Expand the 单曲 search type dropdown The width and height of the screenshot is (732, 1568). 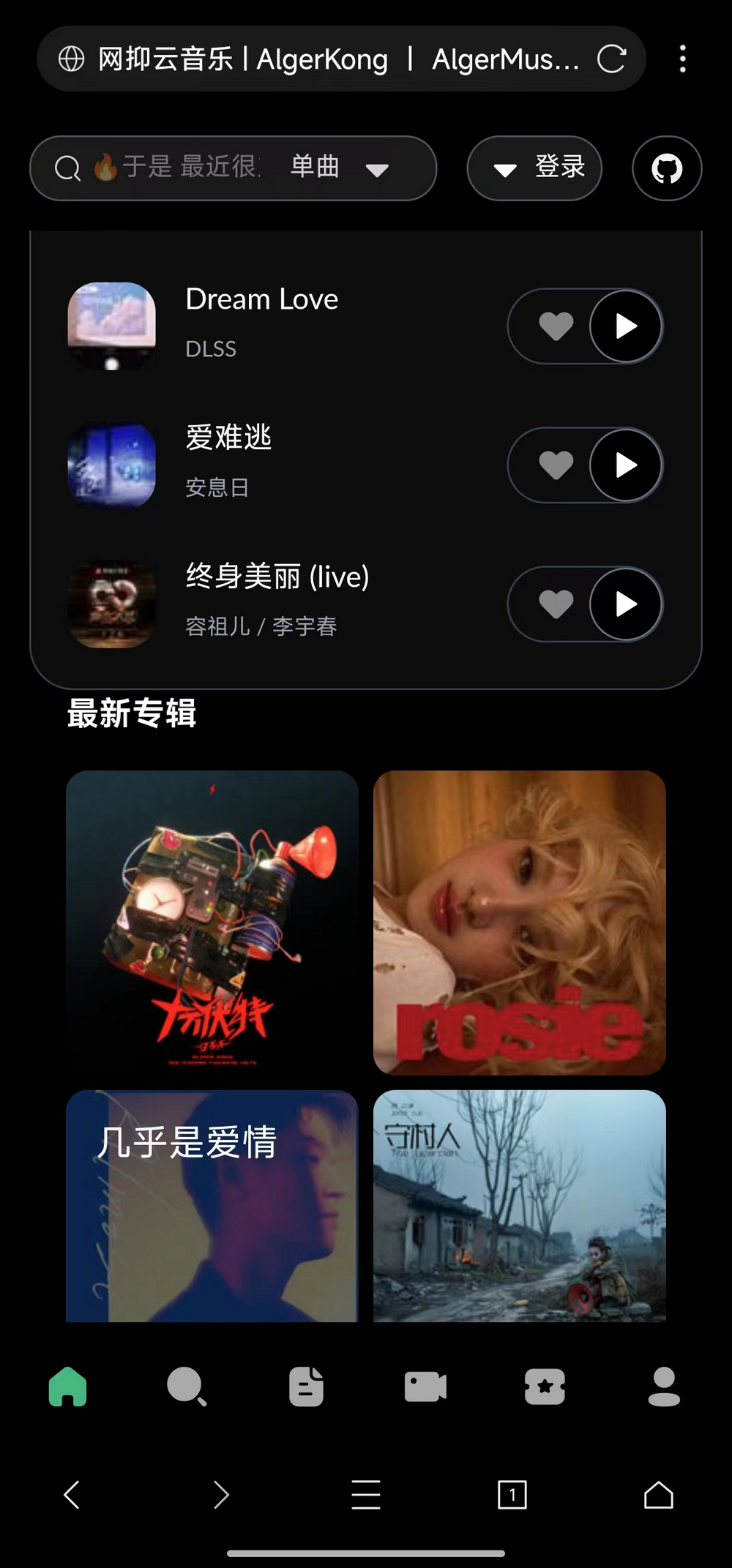pyautogui.click(x=339, y=168)
